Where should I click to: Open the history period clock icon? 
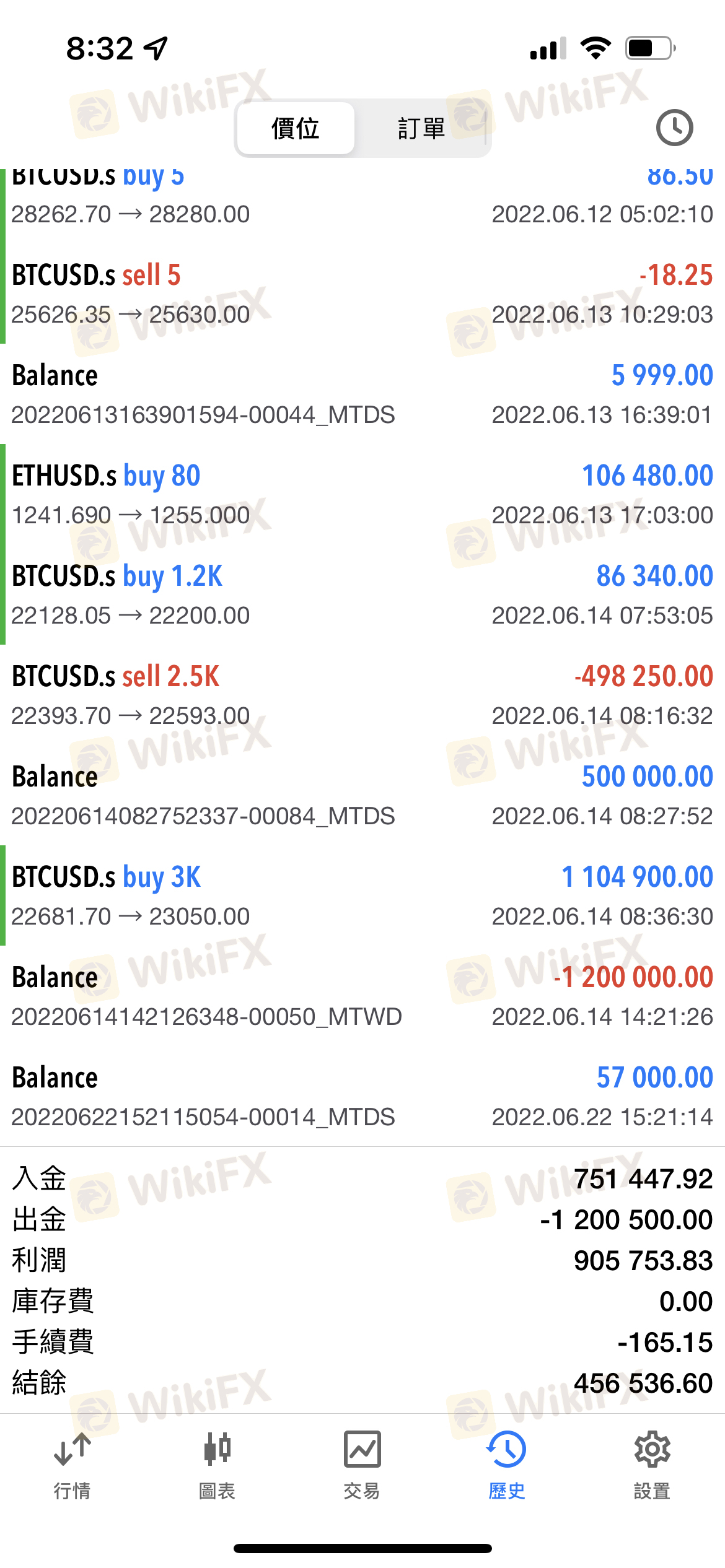coord(674,128)
